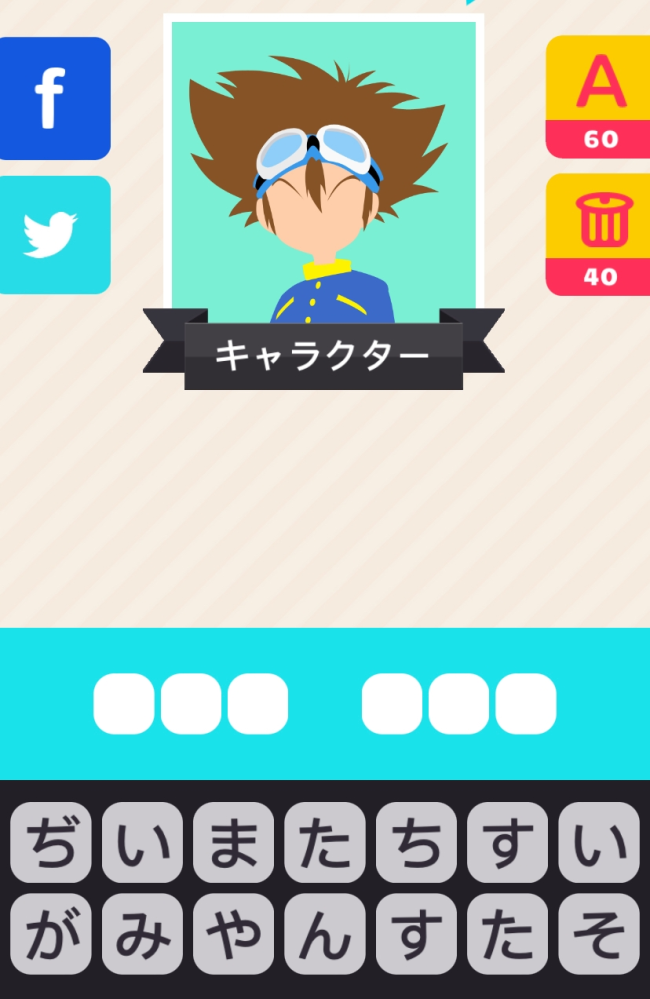Pick the が letter tile
The width and height of the screenshot is (650, 999).
pos(51,934)
